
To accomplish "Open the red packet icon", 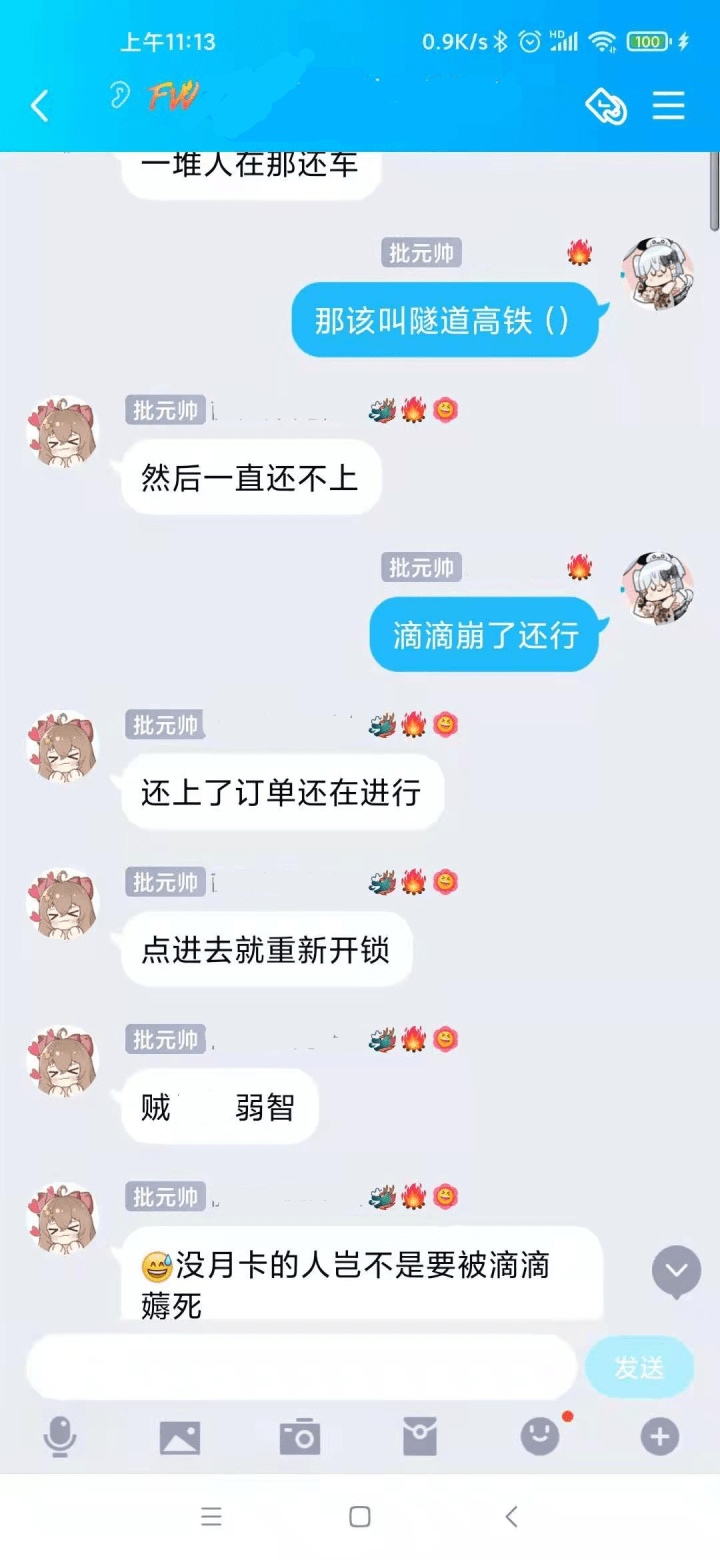I will click(x=420, y=1438).
